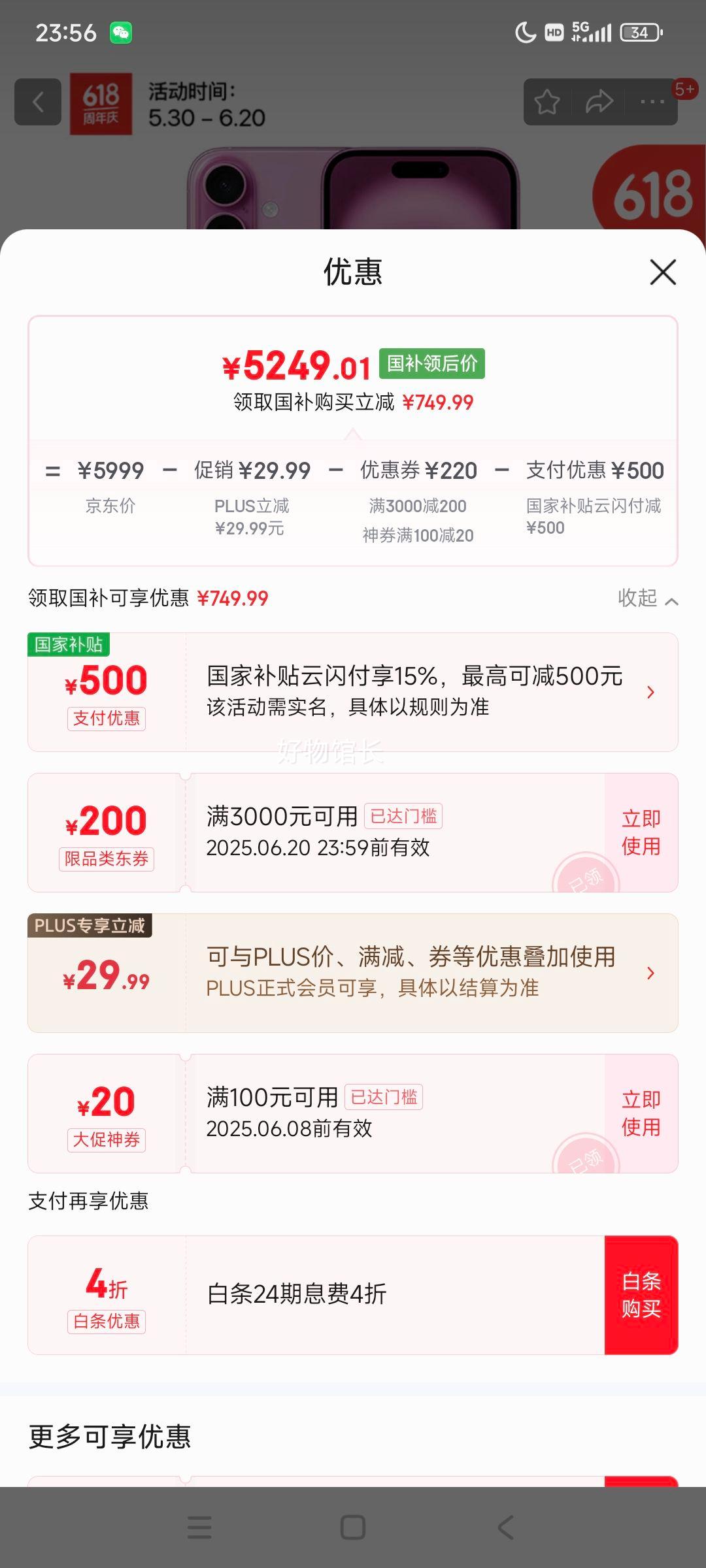Viewport: 706px width, 1568px height.
Task: Open the 国家补贴云闪付 ¥500 offer details
Action: (353, 692)
